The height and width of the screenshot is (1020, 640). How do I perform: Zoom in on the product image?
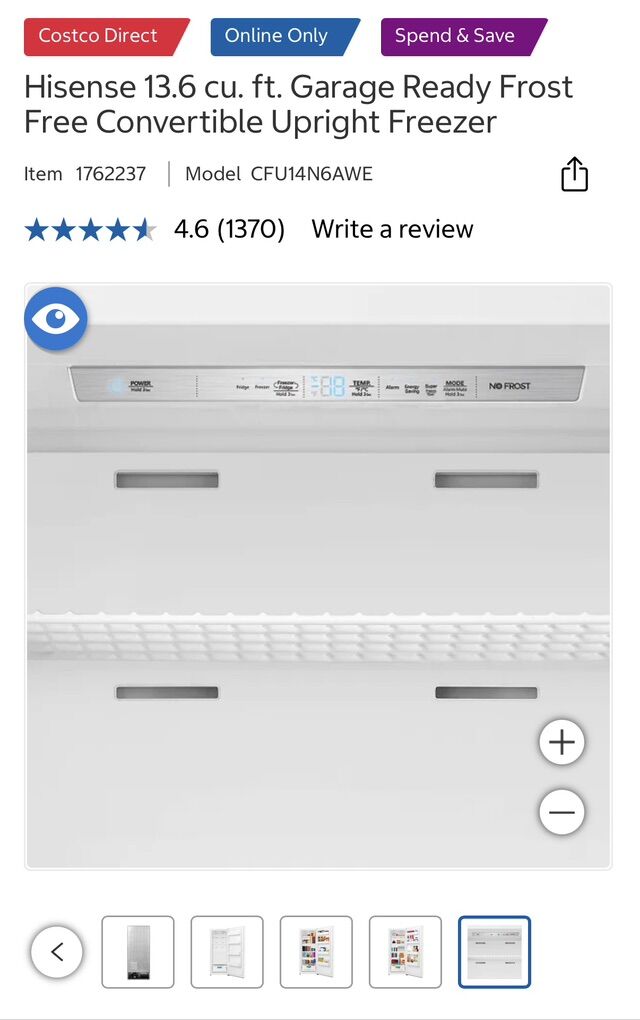tap(562, 743)
